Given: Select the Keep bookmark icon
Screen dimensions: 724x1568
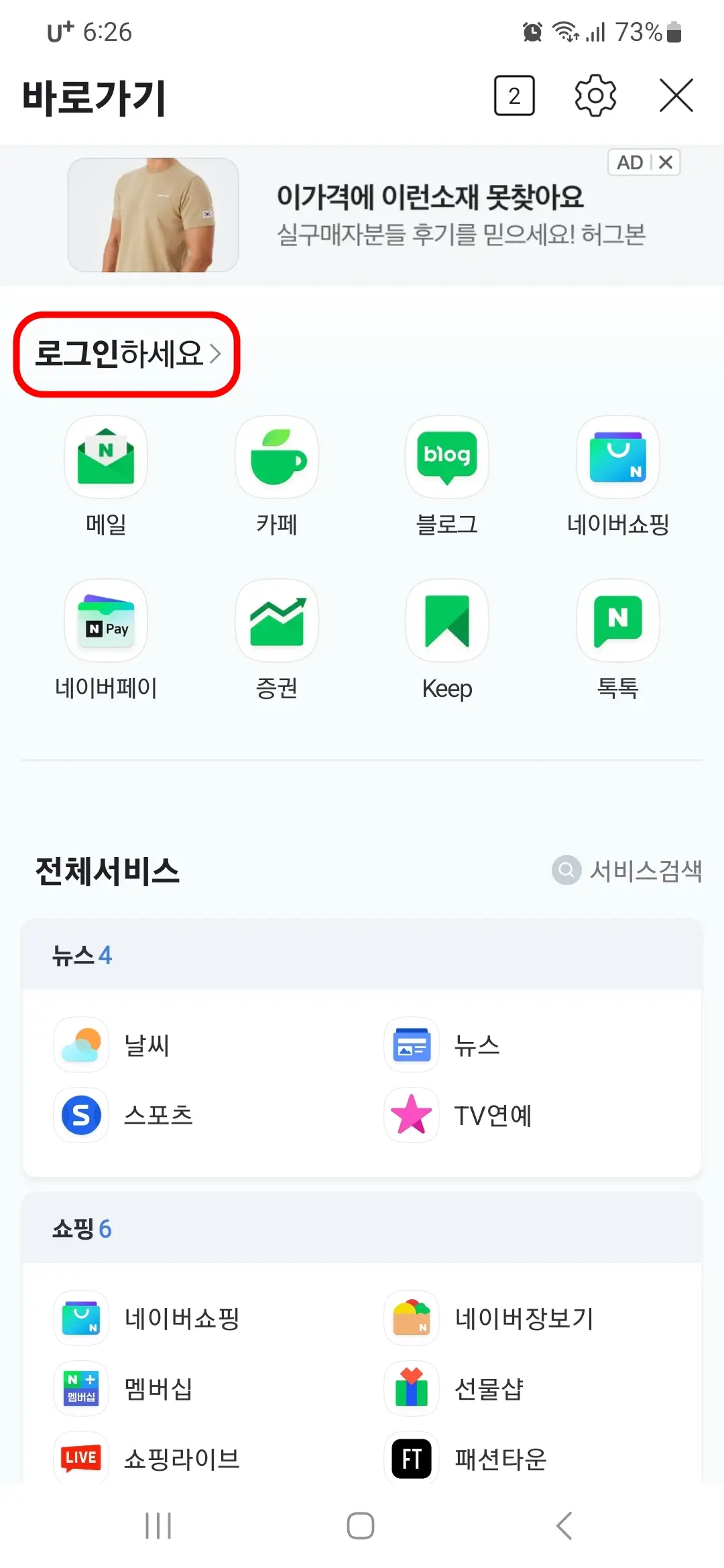Looking at the screenshot, I should tap(447, 621).
